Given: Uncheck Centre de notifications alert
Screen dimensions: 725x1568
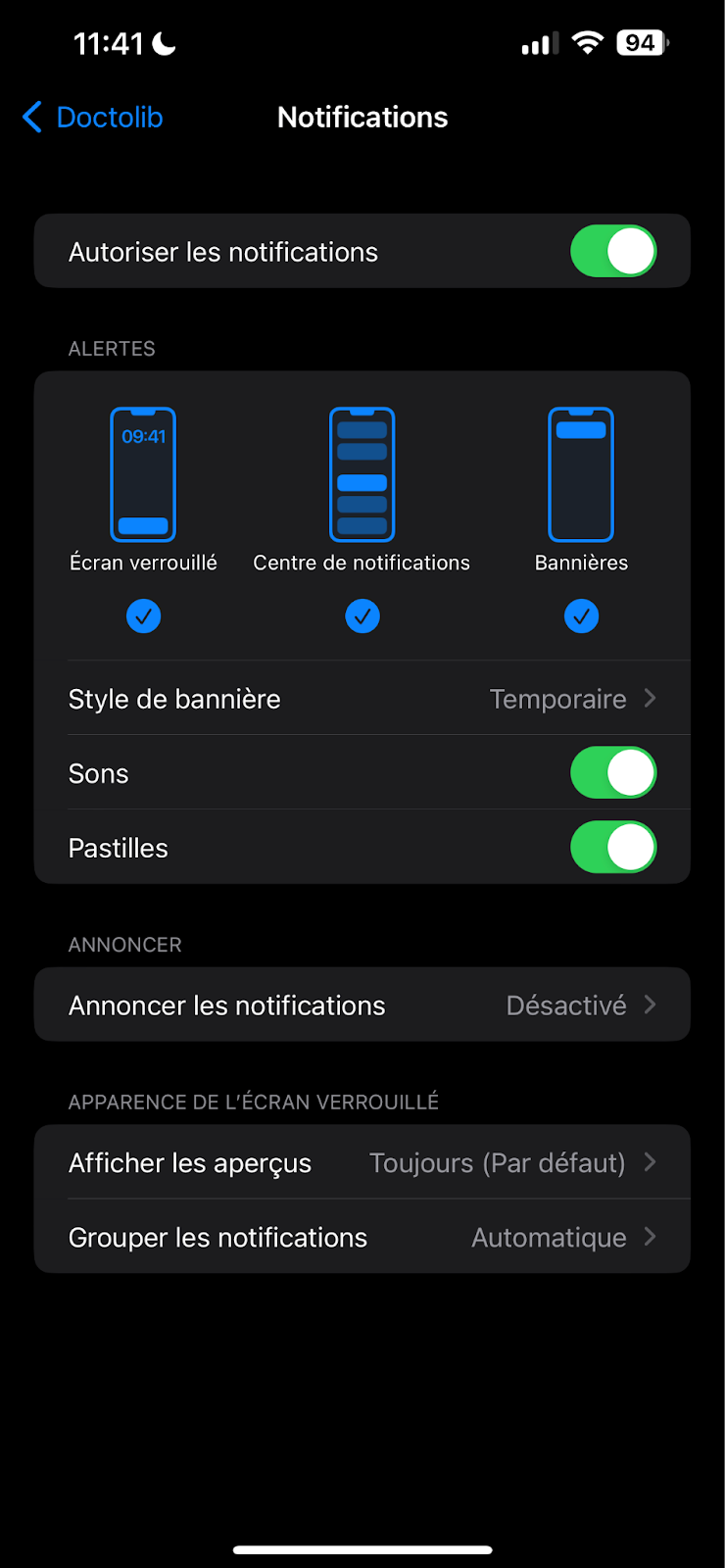Looking at the screenshot, I should [x=362, y=616].
